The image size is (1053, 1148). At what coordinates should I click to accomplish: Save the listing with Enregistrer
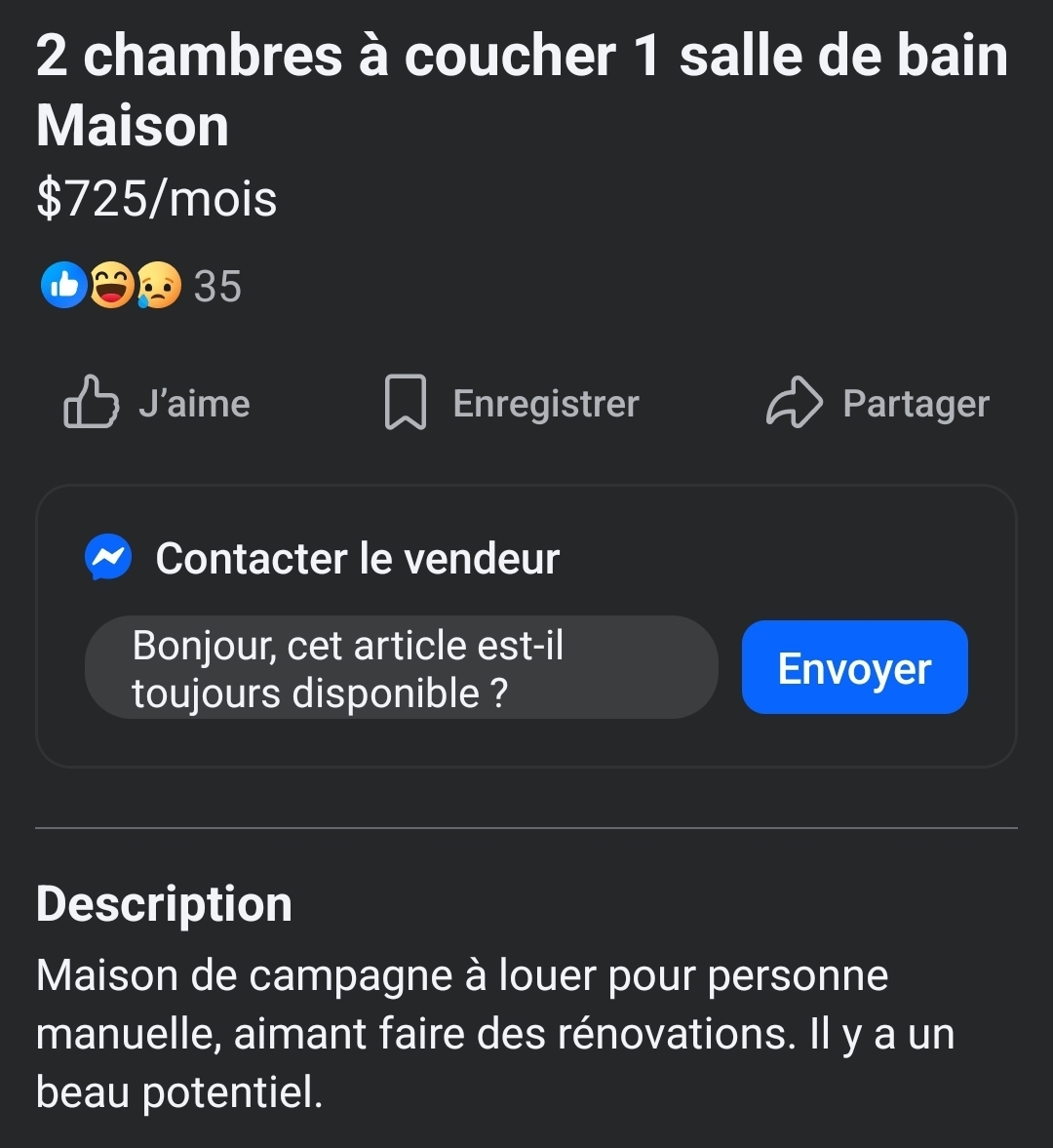point(513,403)
